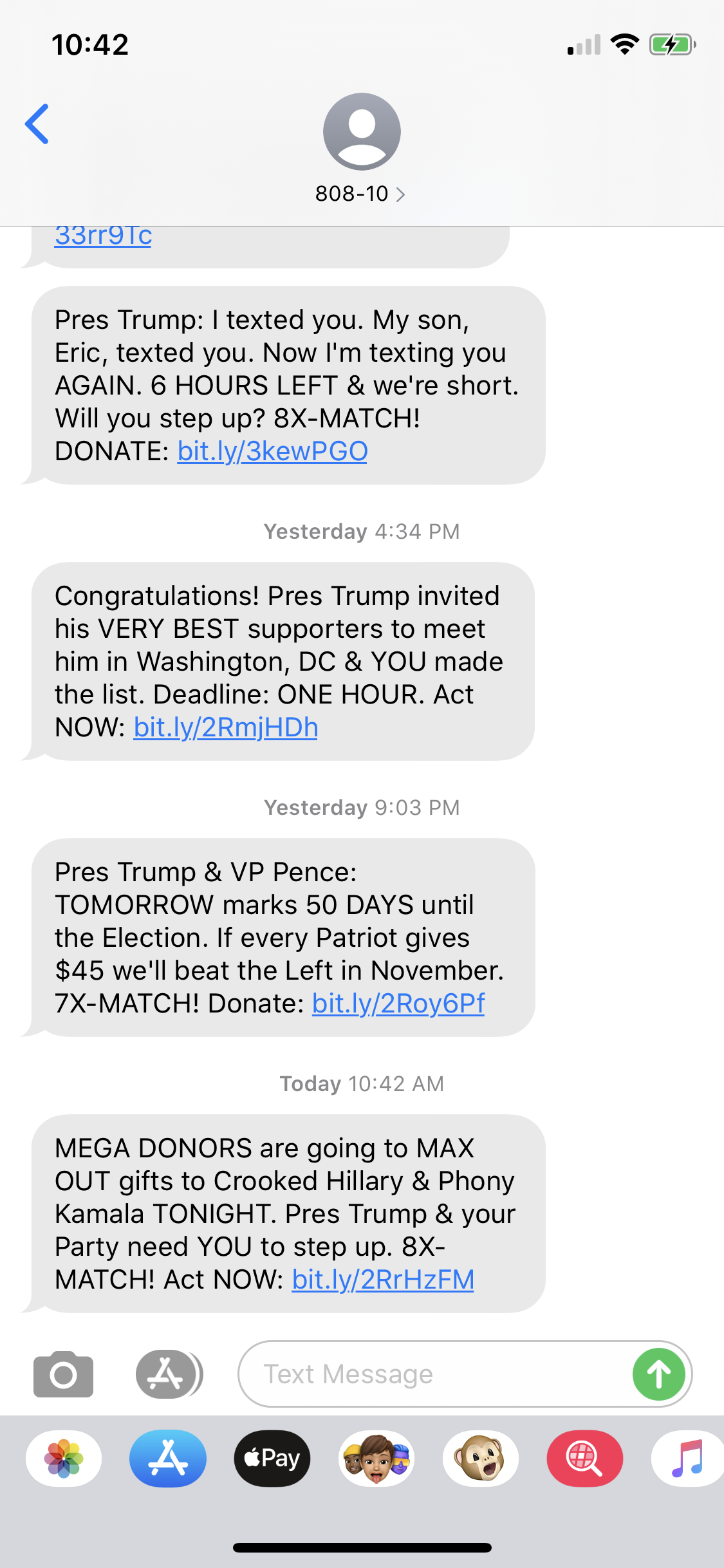Open the bit.ly/2RrHzFM link
724x1568 pixels.
pos(383,1280)
